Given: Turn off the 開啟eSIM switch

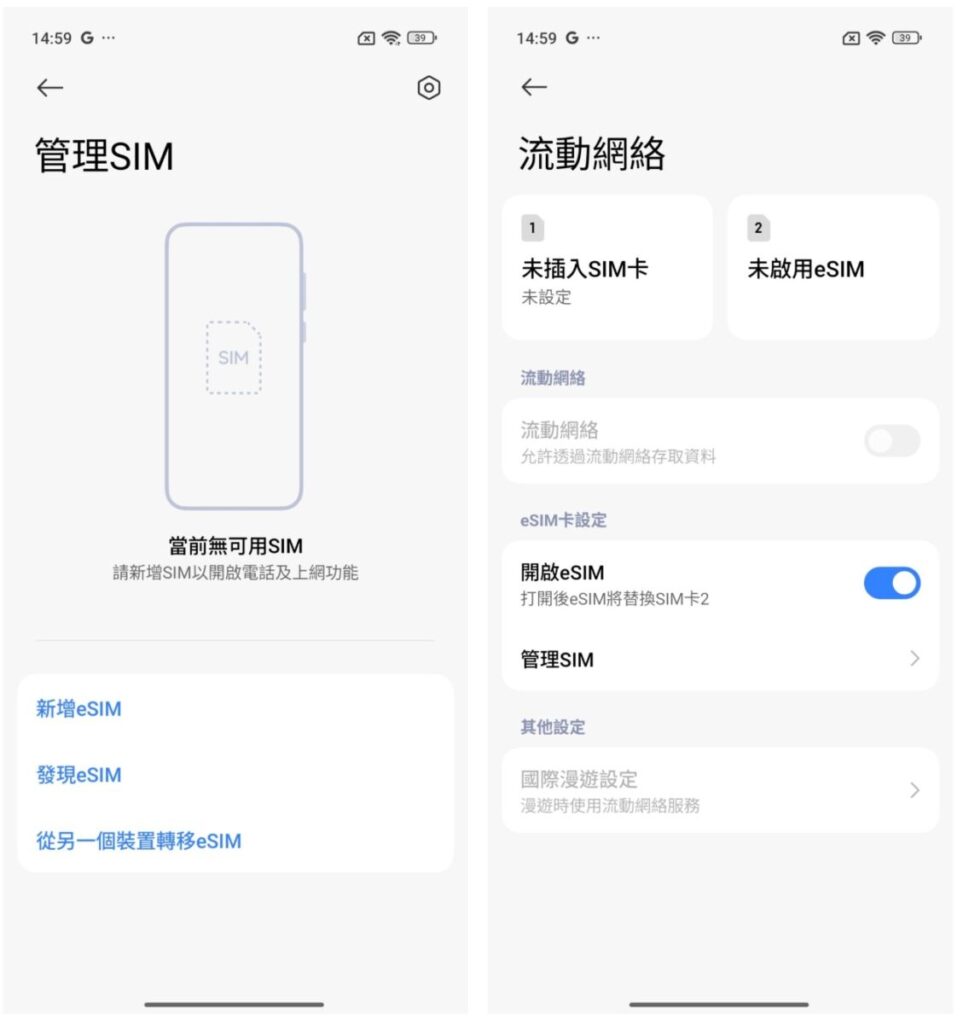Looking at the screenshot, I should click(891, 583).
